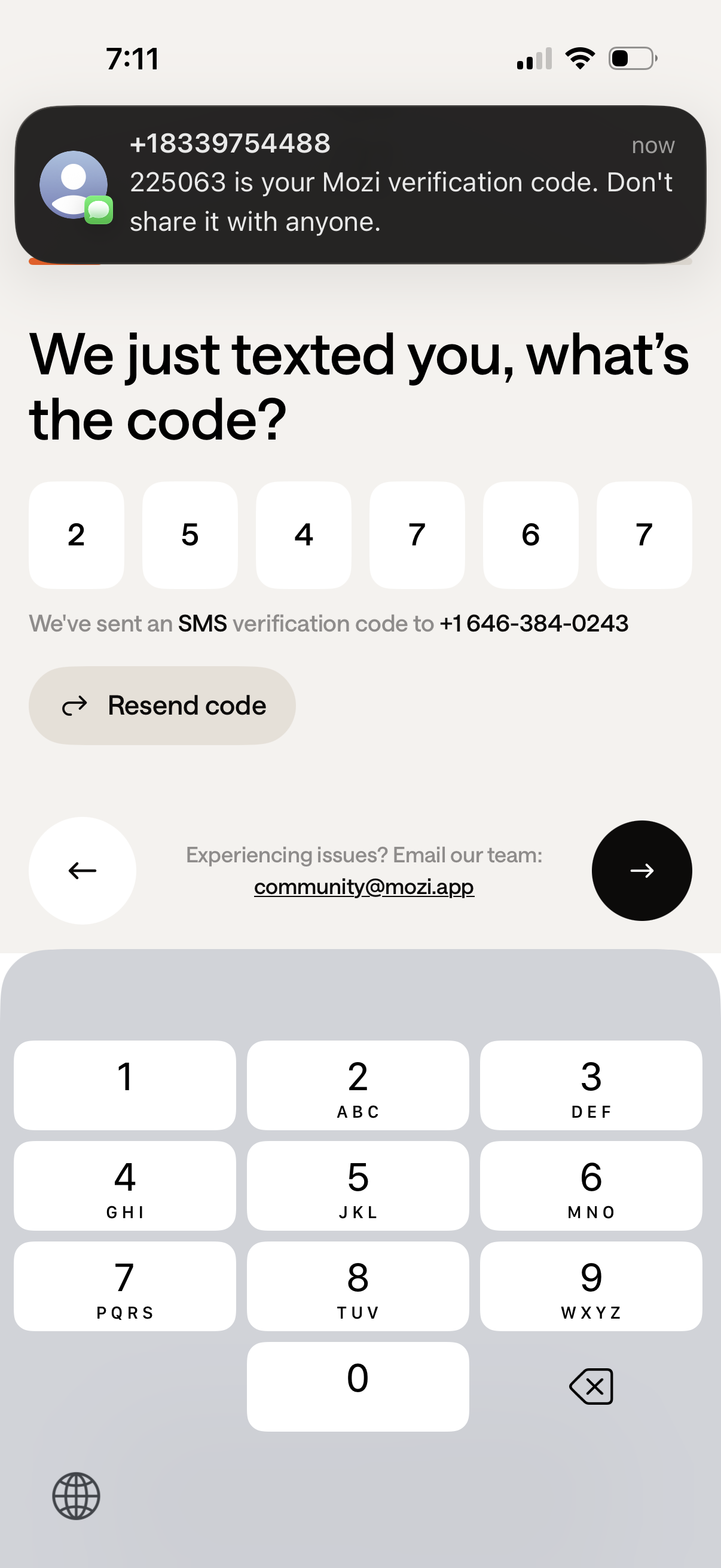
Task: Tap the 1 key on the keypad
Action: [125, 1085]
